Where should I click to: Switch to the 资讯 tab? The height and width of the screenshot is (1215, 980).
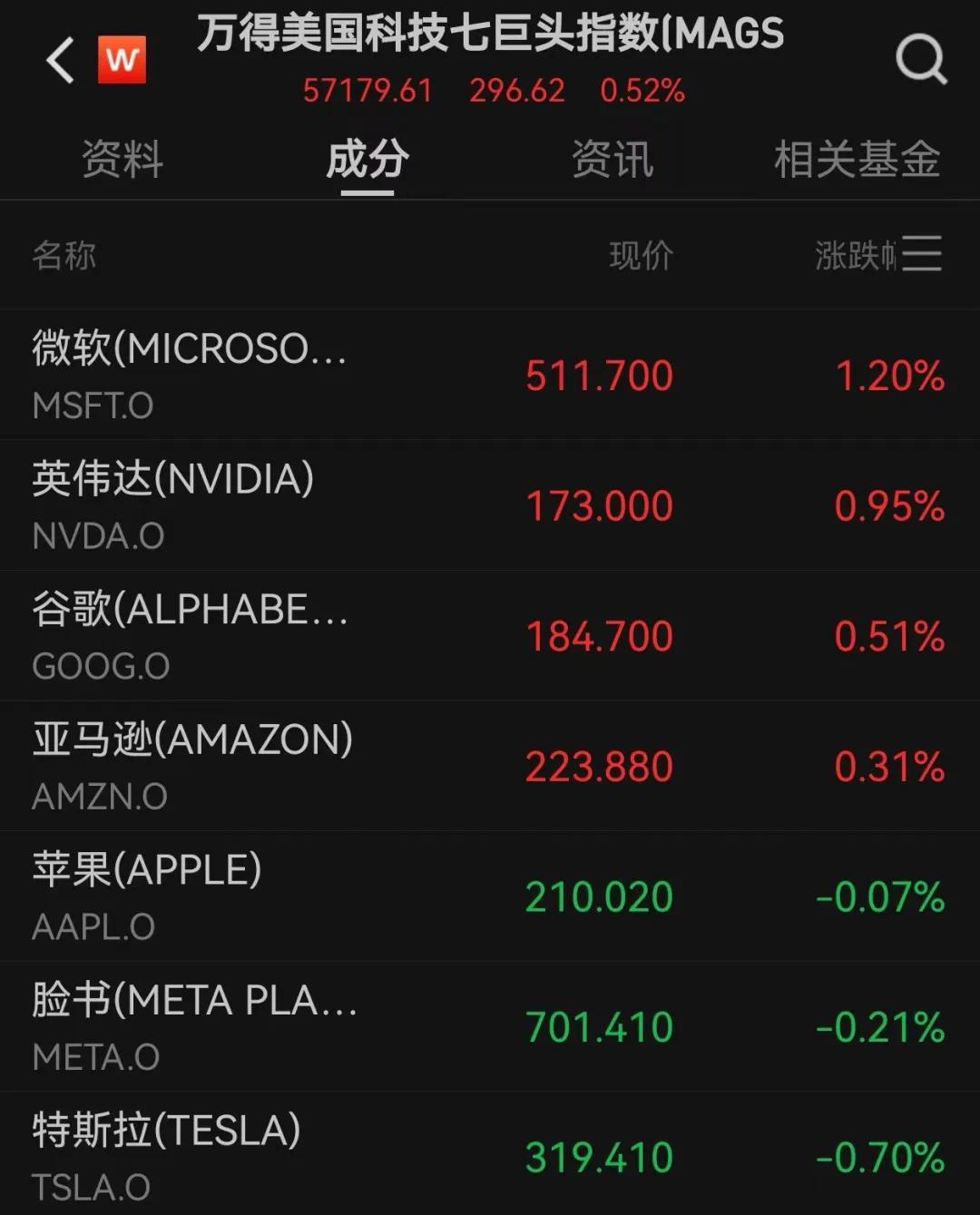tap(612, 160)
